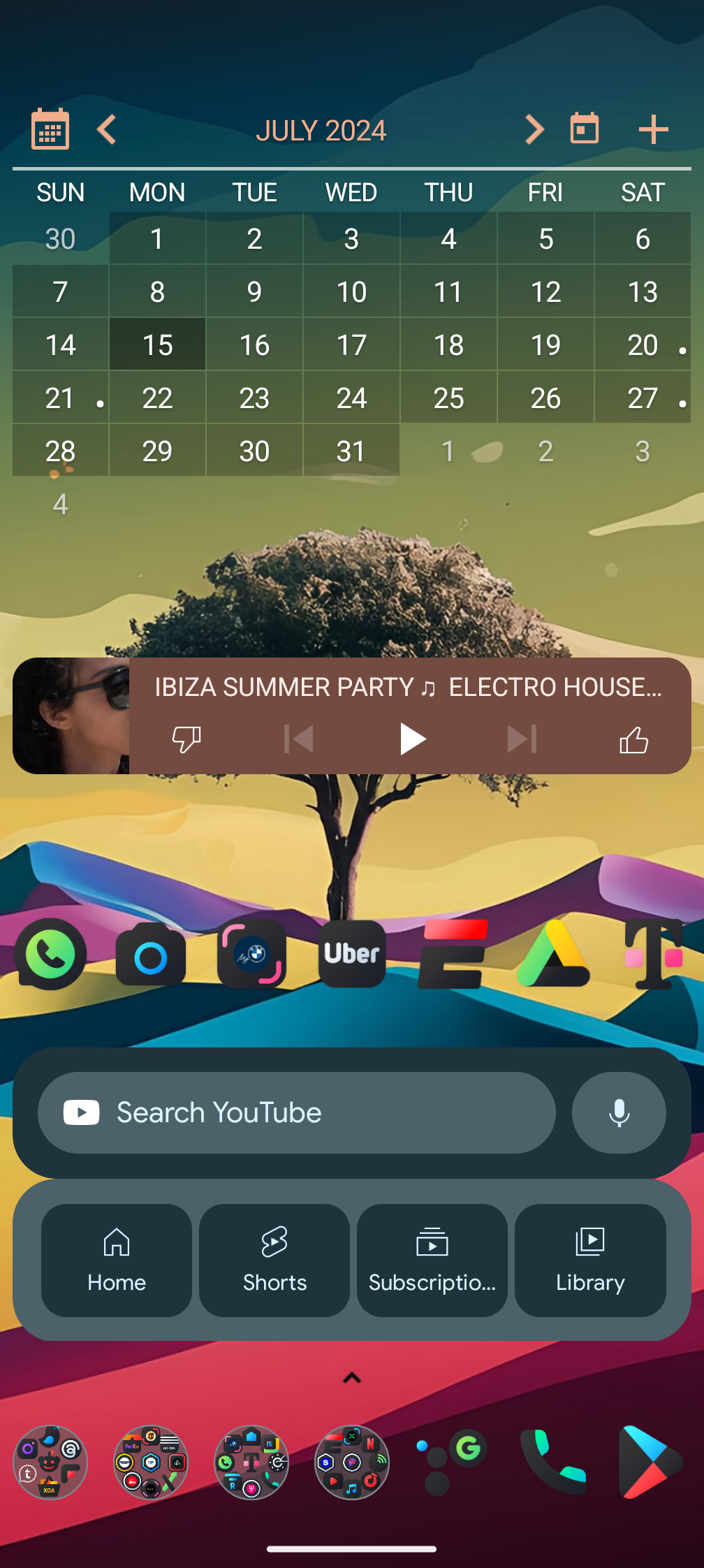Dislike the current song
The height and width of the screenshot is (1568, 704).
point(186,739)
